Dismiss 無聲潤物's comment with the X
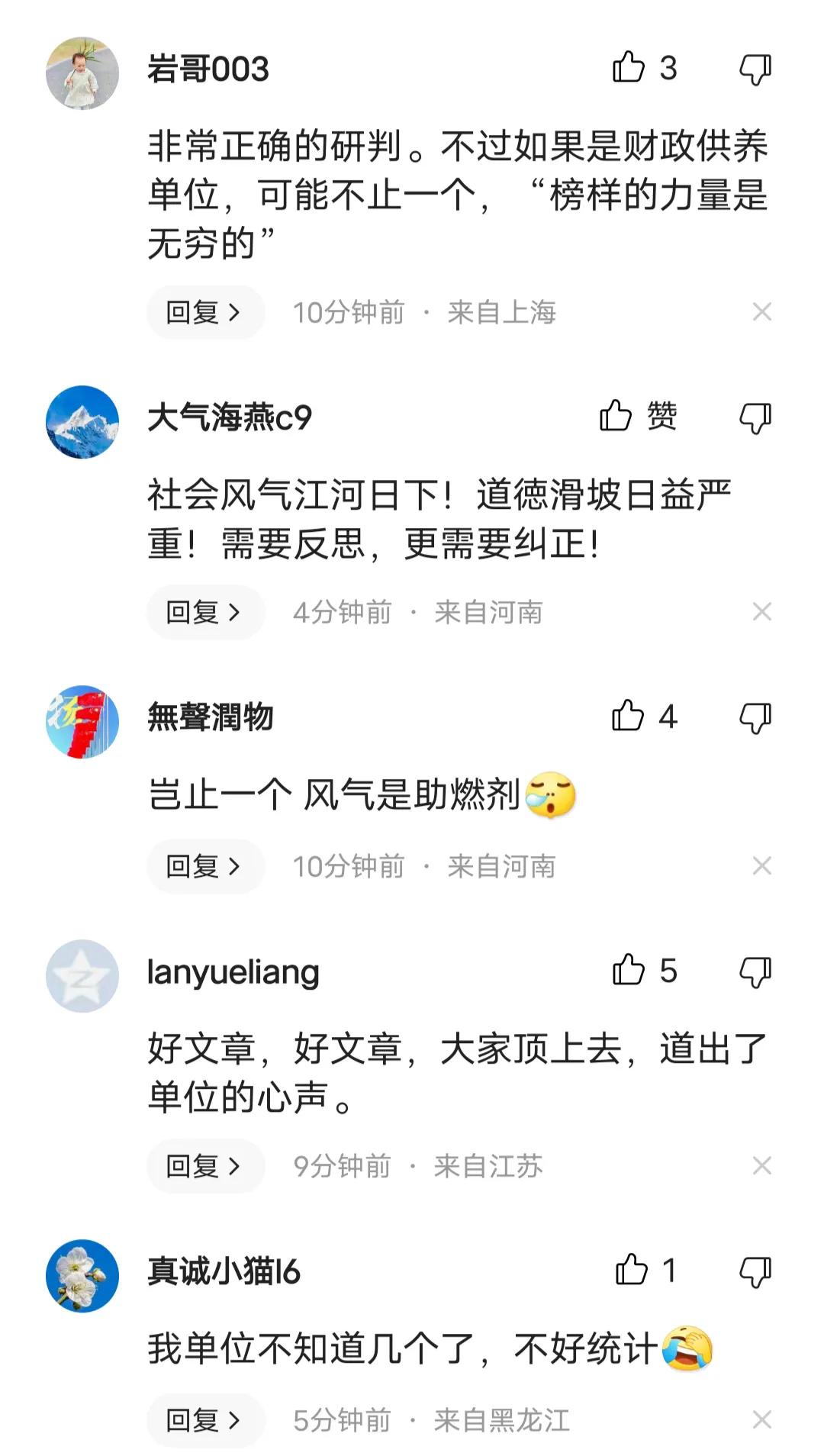This screenshot has height=1456, width=824. coord(761,866)
